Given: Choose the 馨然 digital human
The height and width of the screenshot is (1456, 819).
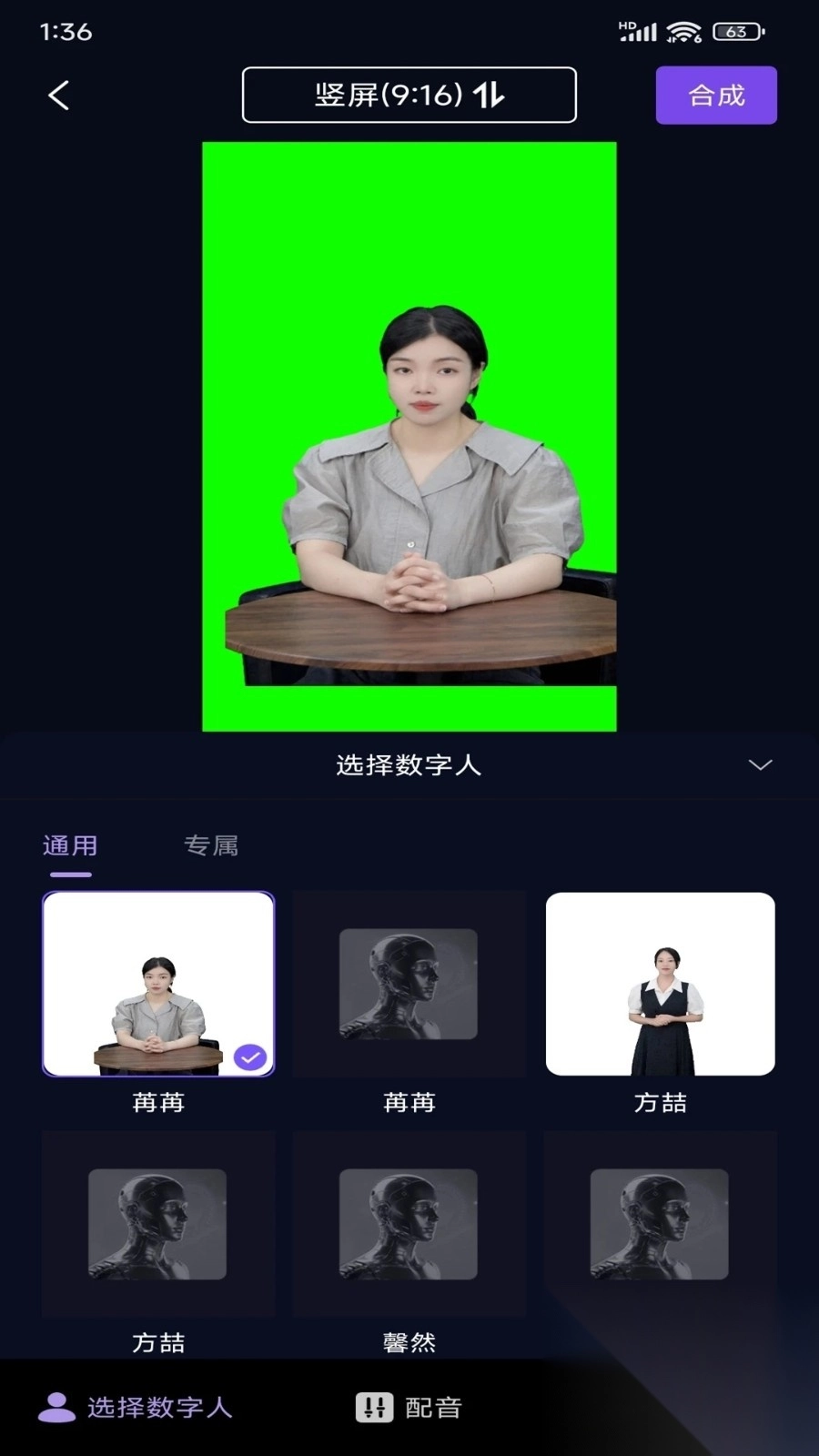Looking at the screenshot, I should [409, 1224].
